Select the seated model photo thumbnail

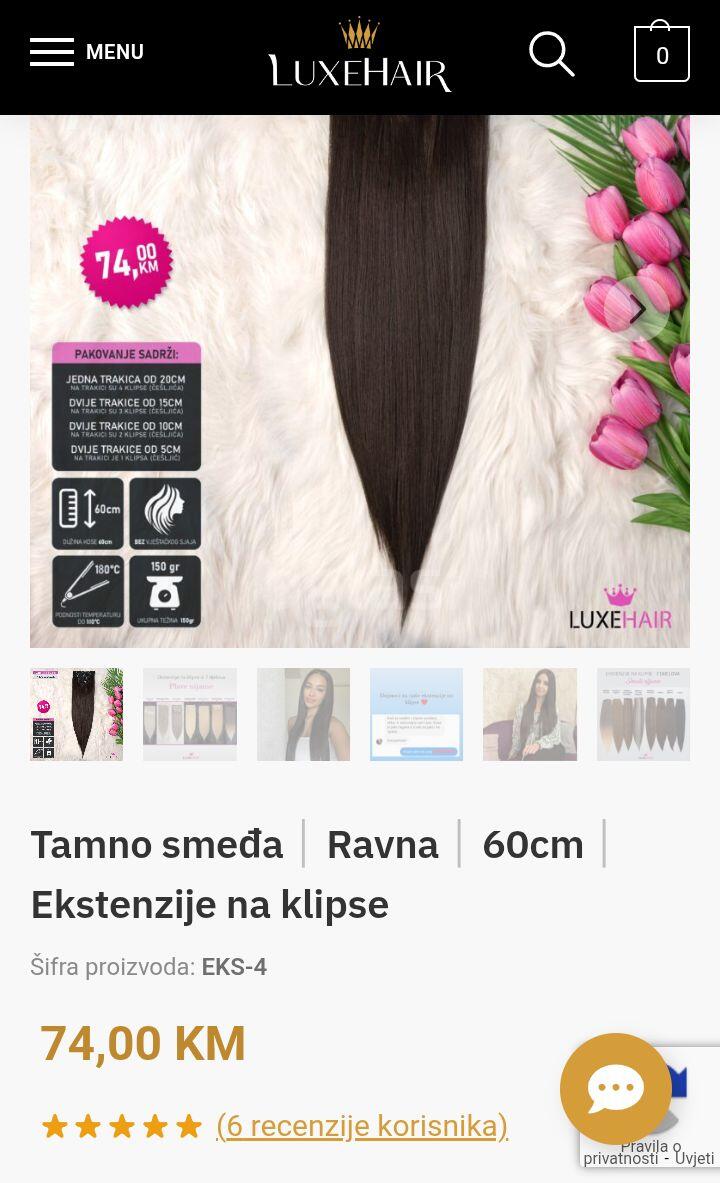tap(530, 714)
